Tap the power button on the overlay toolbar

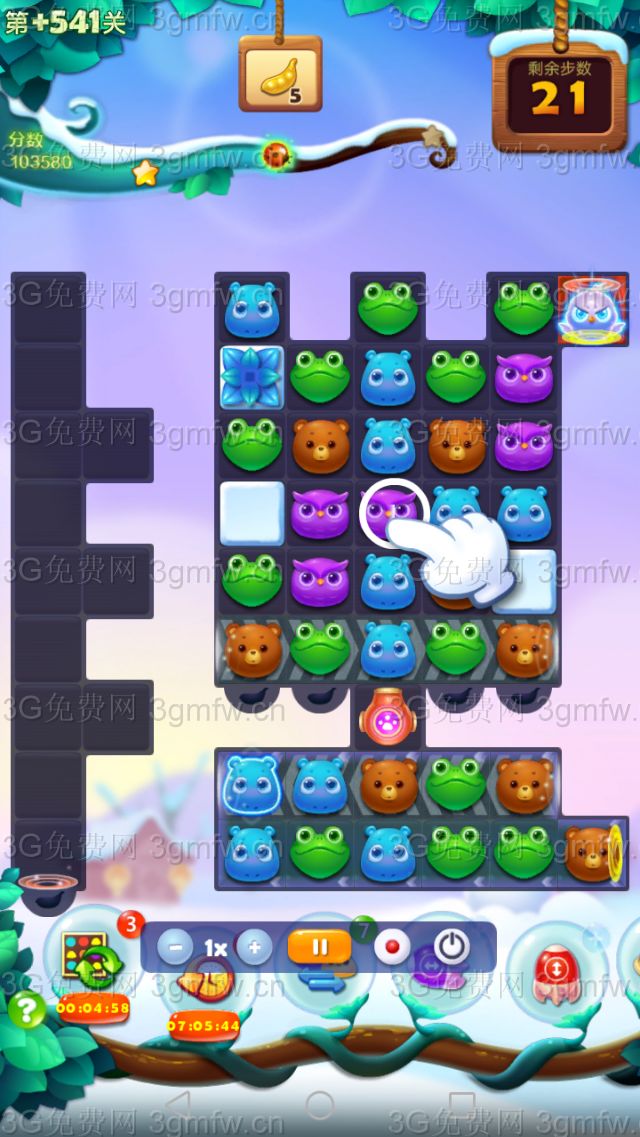coord(452,946)
